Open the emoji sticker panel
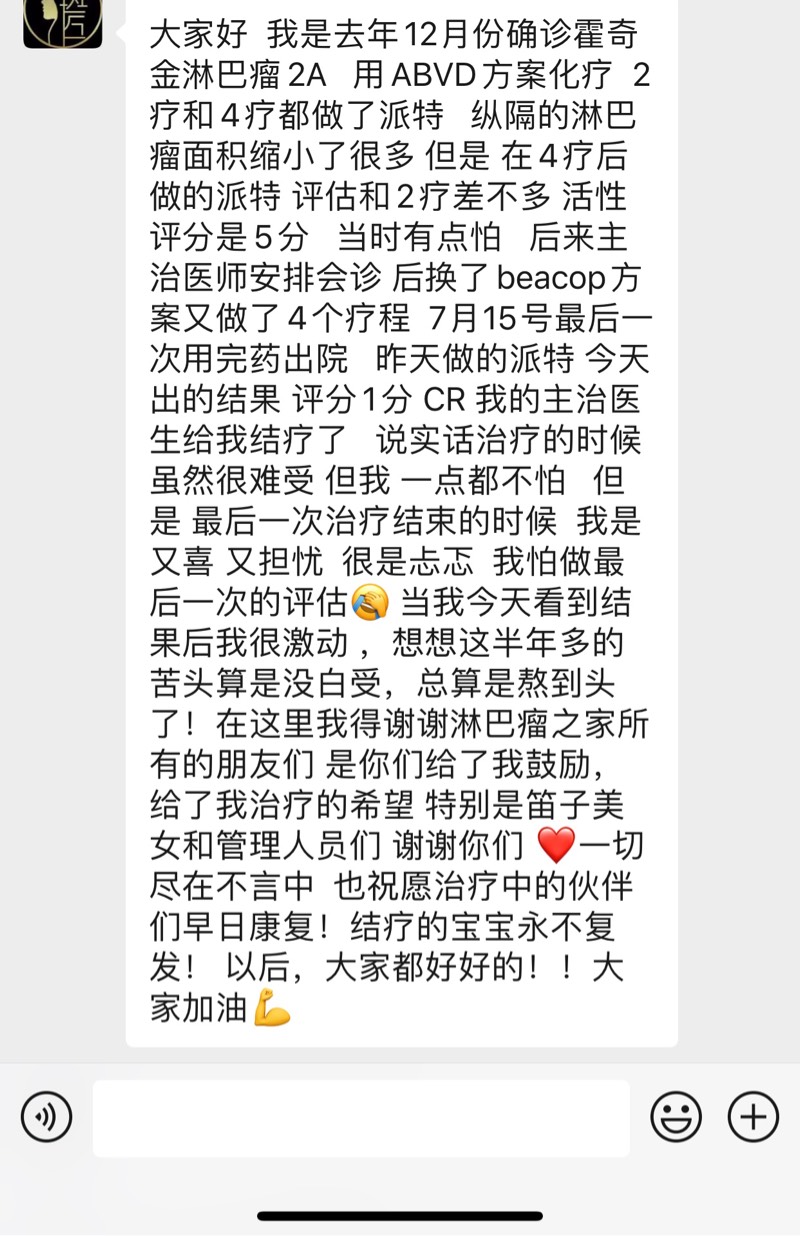The height and width of the screenshot is (1236, 800). (x=676, y=1117)
